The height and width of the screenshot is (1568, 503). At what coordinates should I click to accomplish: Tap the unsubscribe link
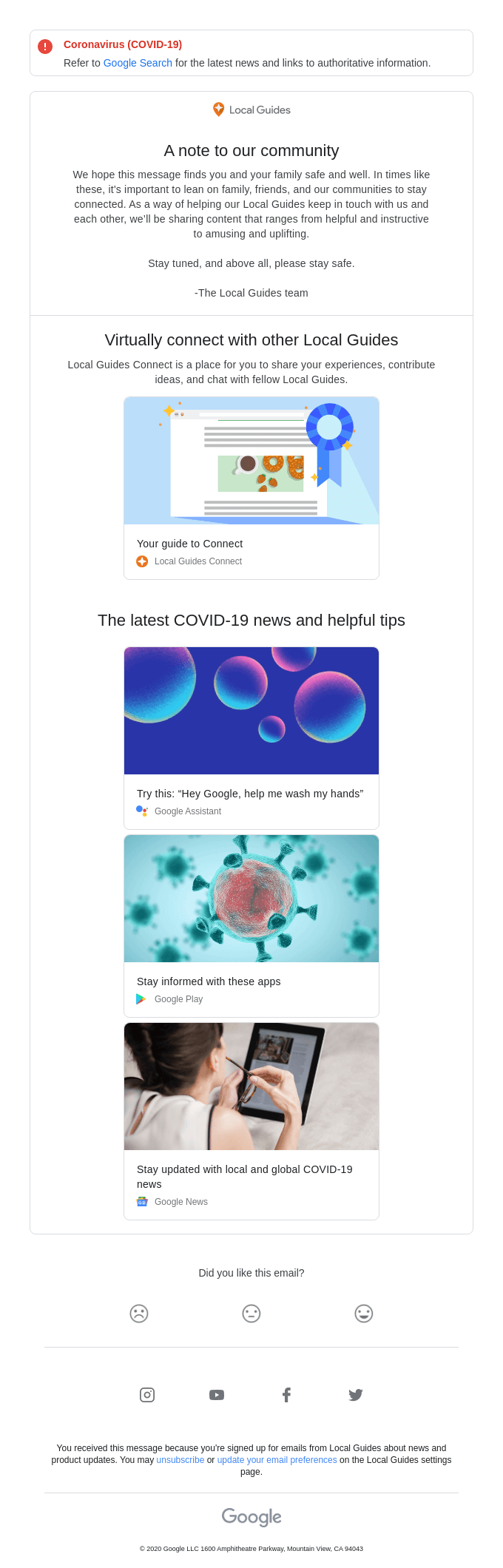click(x=180, y=1460)
